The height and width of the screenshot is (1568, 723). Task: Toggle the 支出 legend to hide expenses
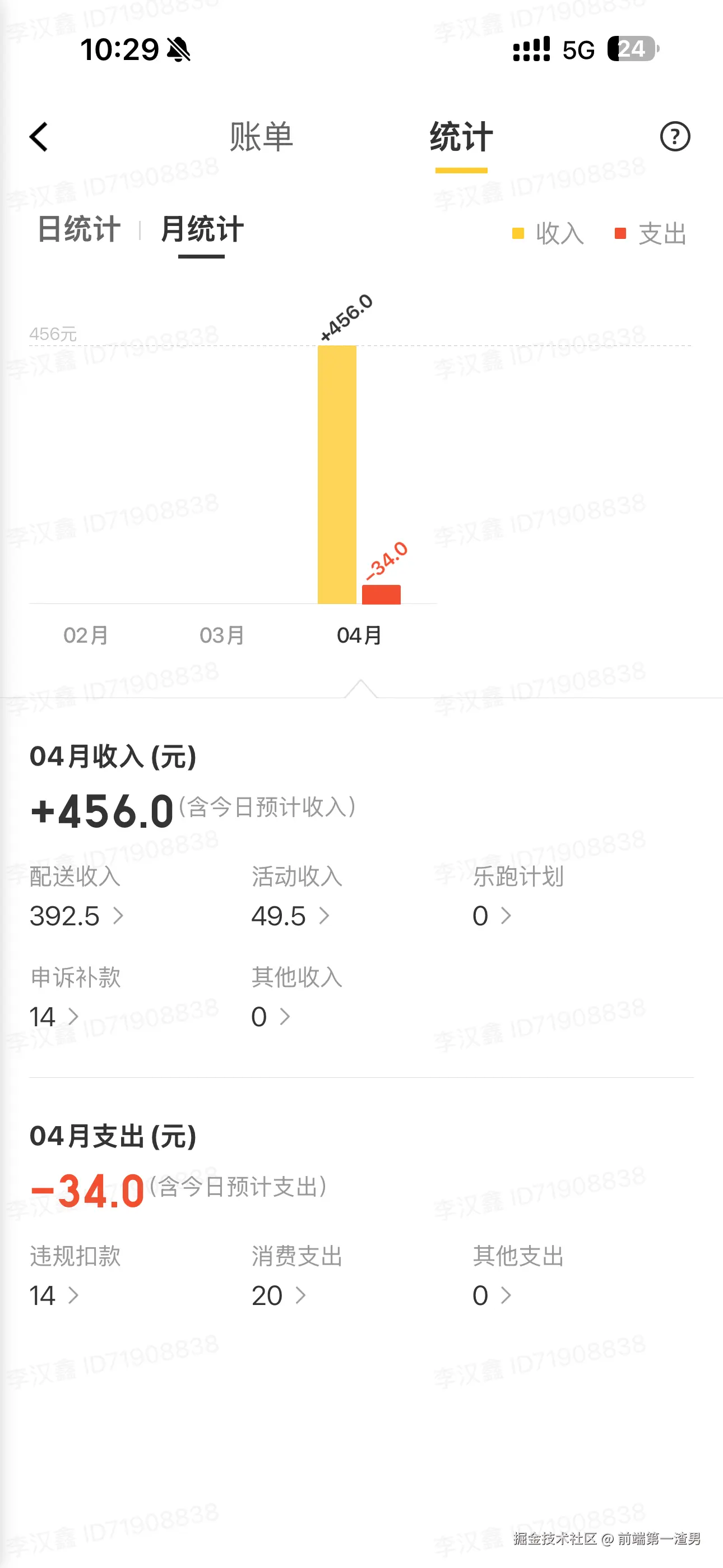(x=620, y=233)
